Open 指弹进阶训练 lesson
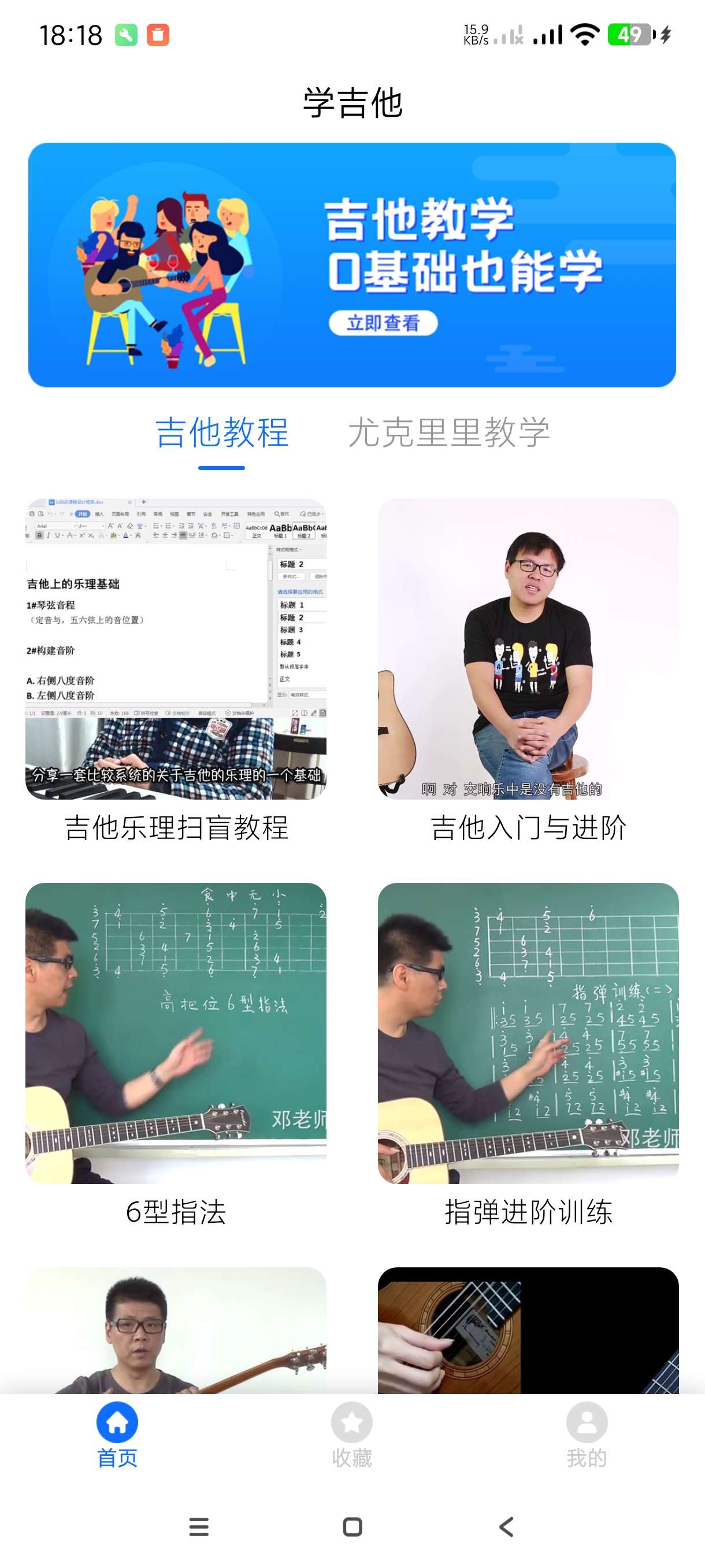Viewport: 705px width, 1568px height. 528,1033
